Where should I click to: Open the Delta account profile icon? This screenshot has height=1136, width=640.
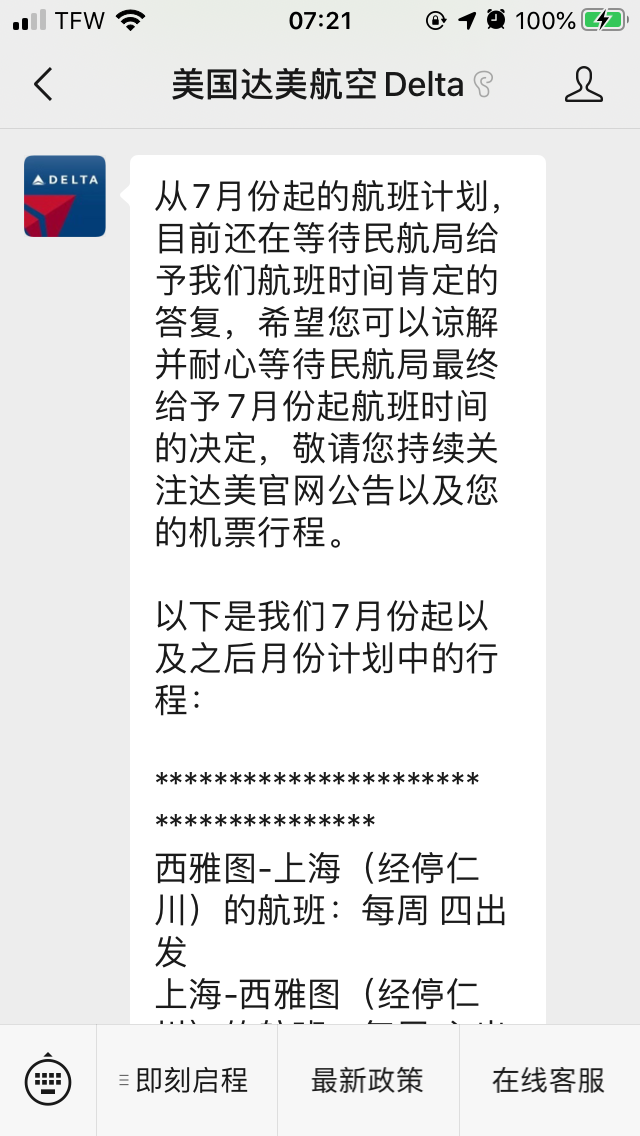(583, 84)
